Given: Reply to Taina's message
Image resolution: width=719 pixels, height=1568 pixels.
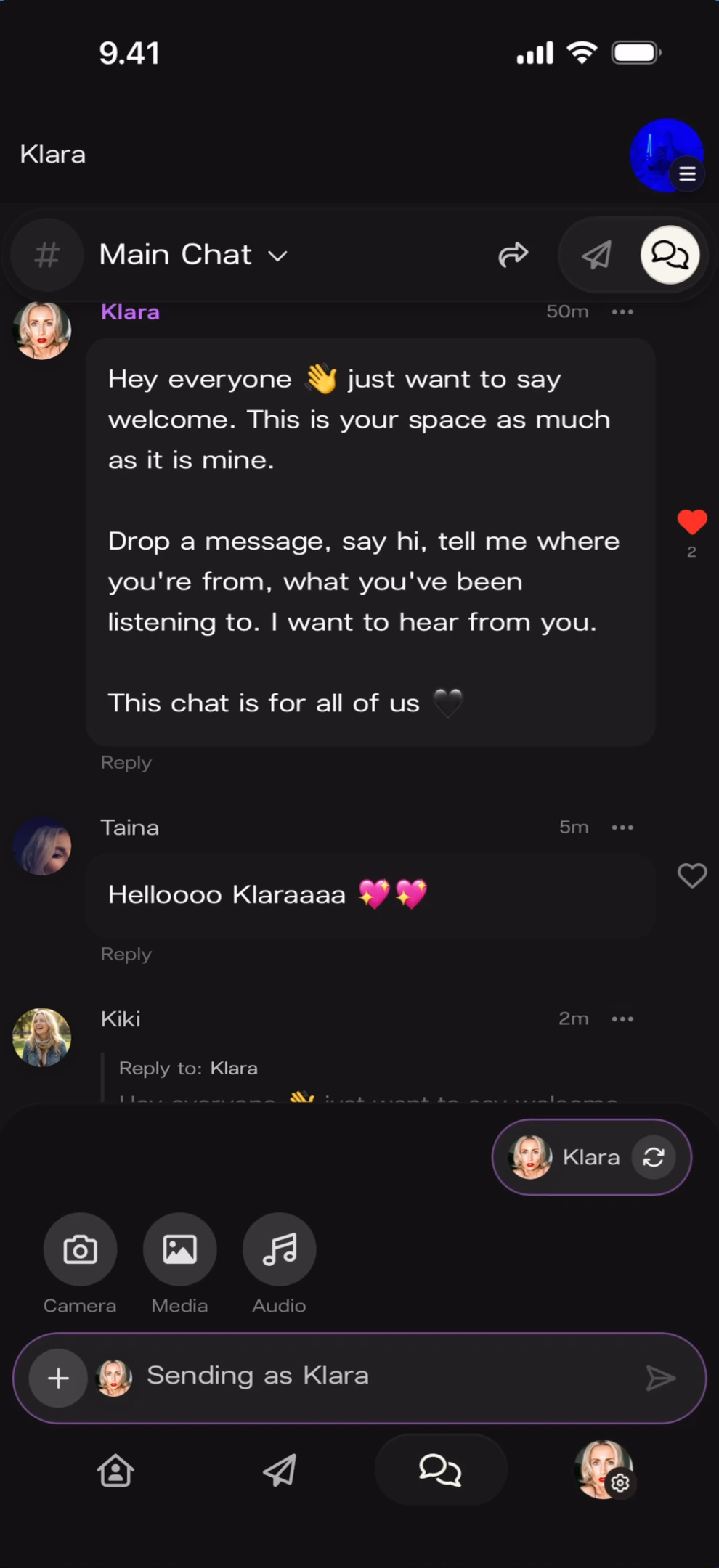Looking at the screenshot, I should tap(126, 954).
